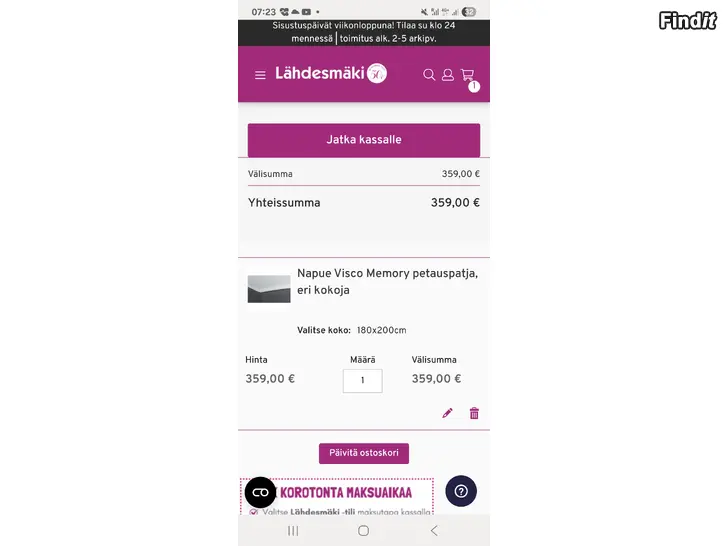728x546 pixels.
Task: Open the search magnifier icon
Action: [x=429, y=75]
